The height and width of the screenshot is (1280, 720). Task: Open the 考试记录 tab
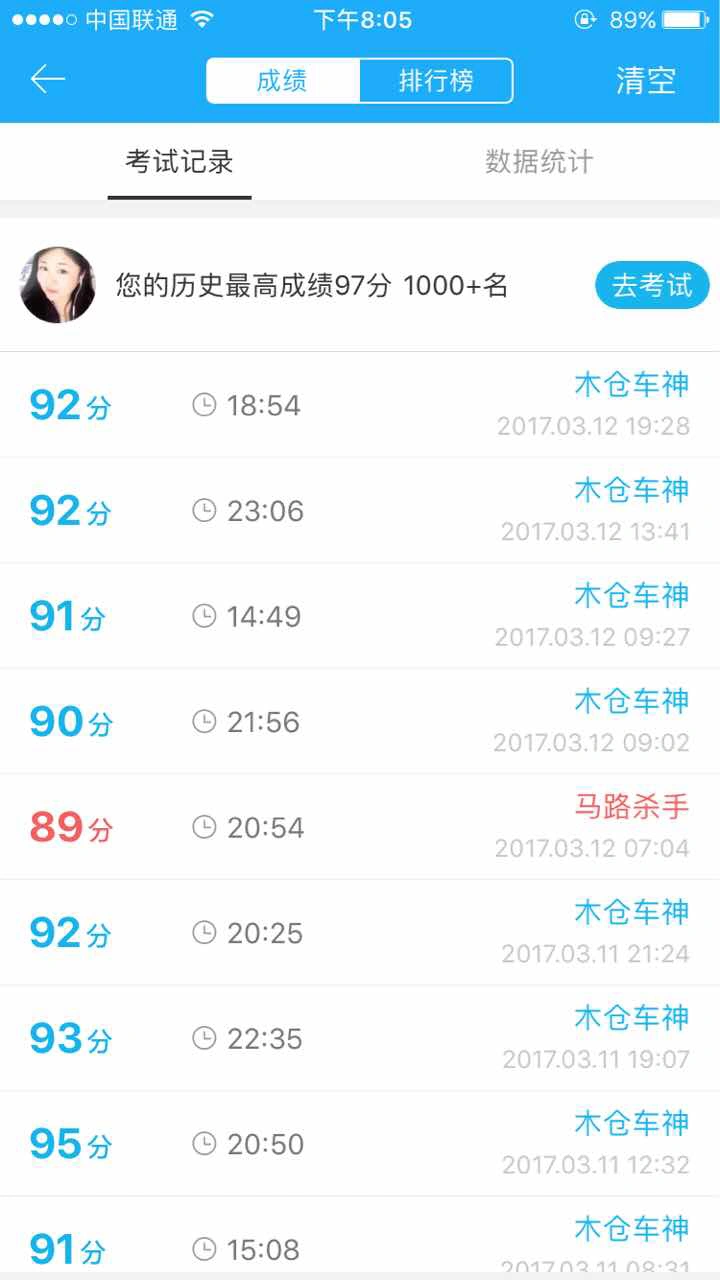click(180, 162)
